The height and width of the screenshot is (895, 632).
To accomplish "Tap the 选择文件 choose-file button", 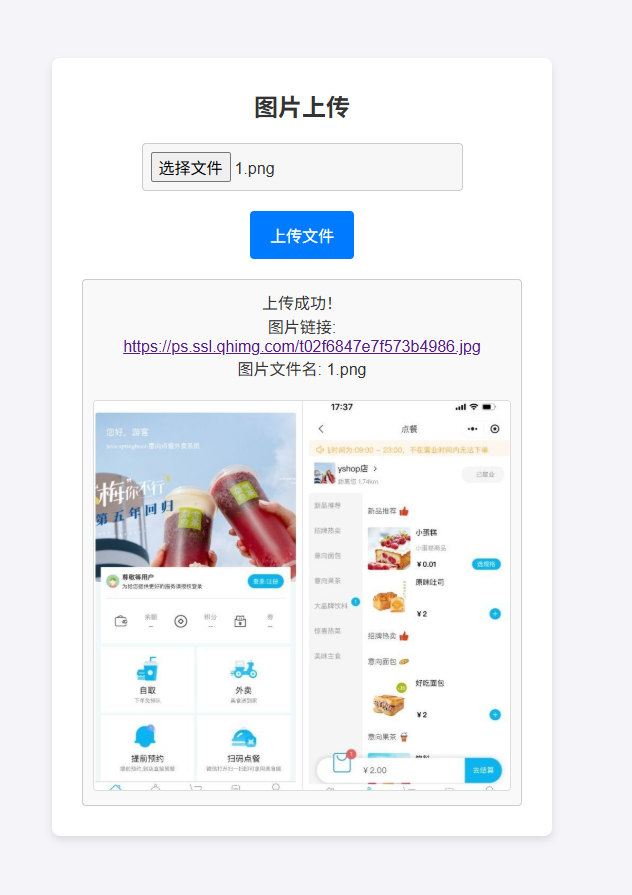I will (x=191, y=167).
